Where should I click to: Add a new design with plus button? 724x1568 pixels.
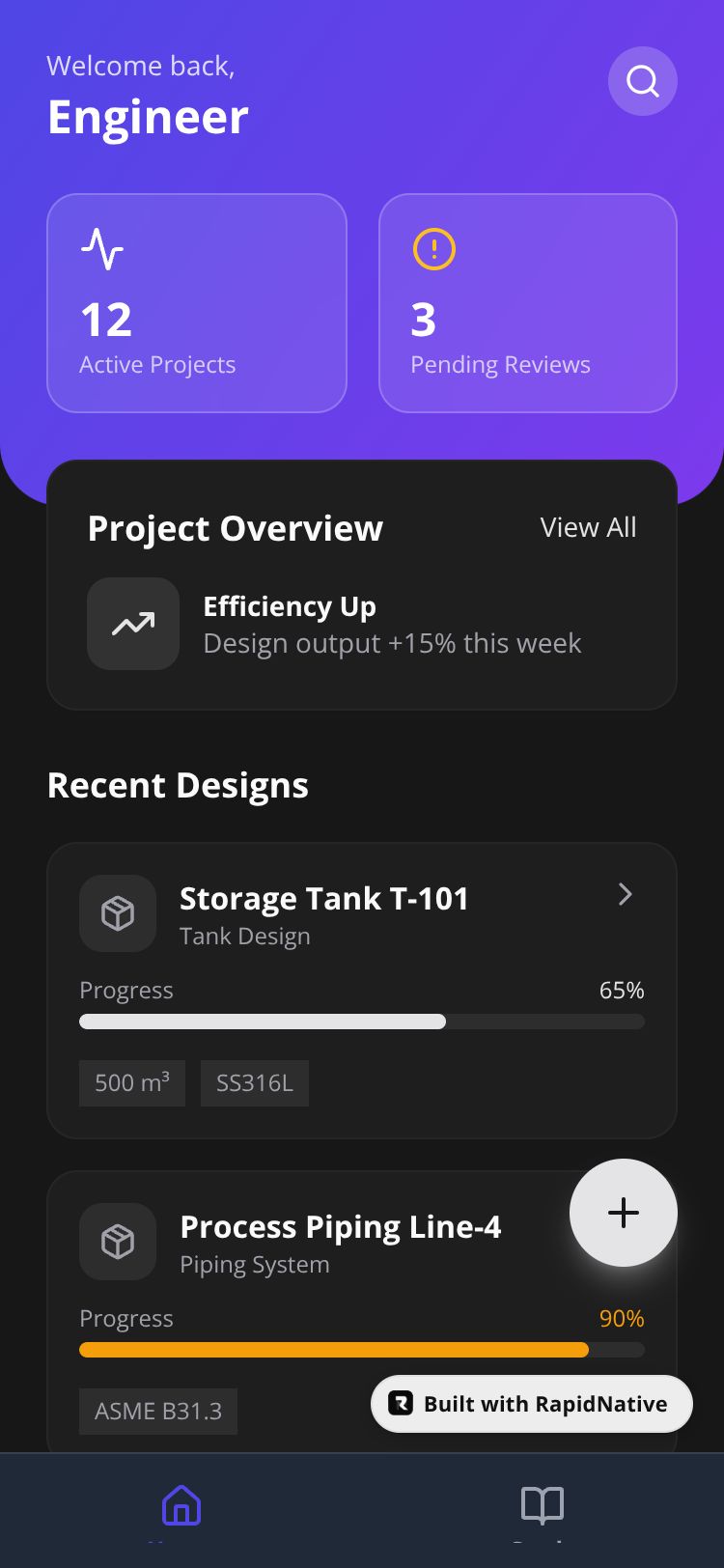[624, 1213]
